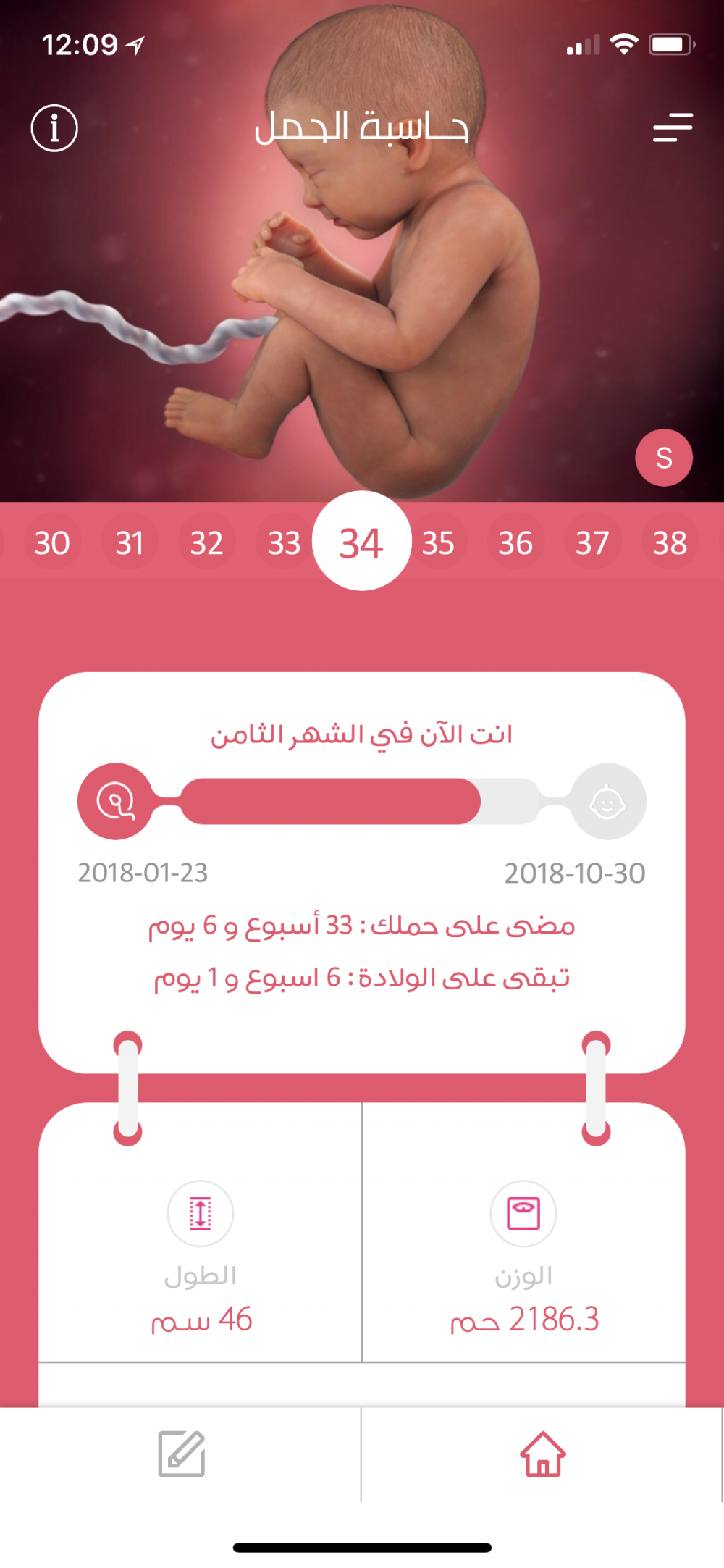724x1568 pixels.
Task: Select week 31
Action: pyautogui.click(x=130, y=542)
